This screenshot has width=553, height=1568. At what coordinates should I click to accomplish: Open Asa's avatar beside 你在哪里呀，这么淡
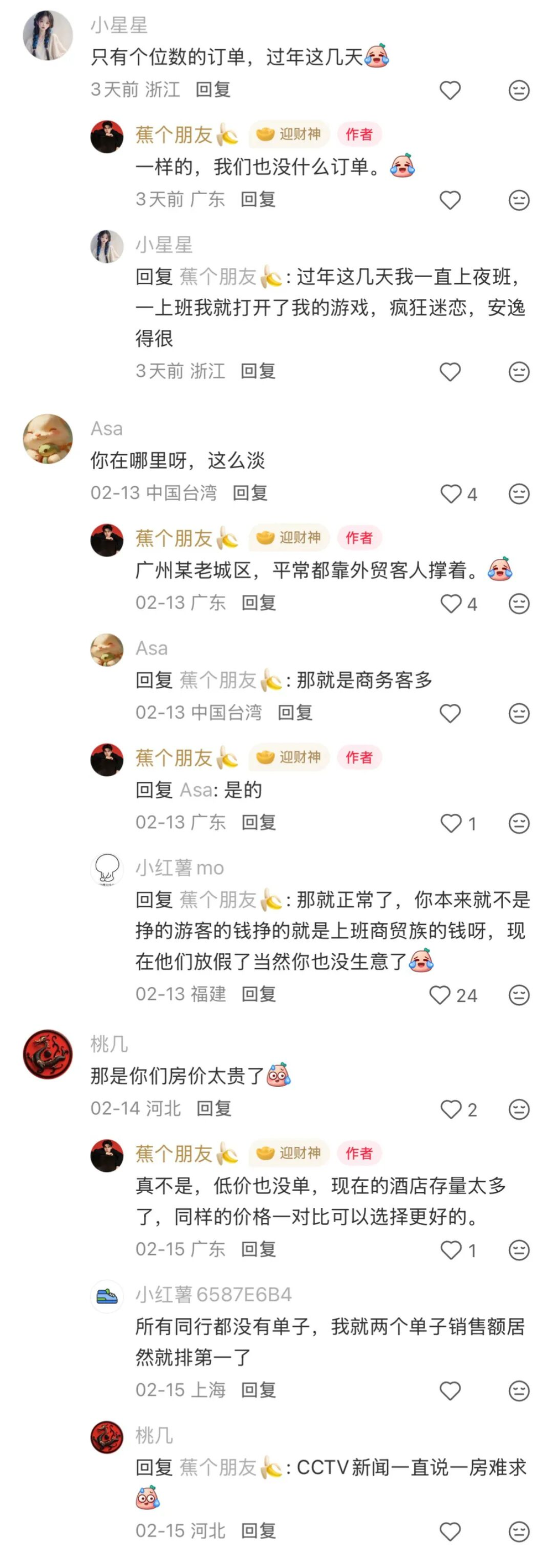[x=48, y=439]
